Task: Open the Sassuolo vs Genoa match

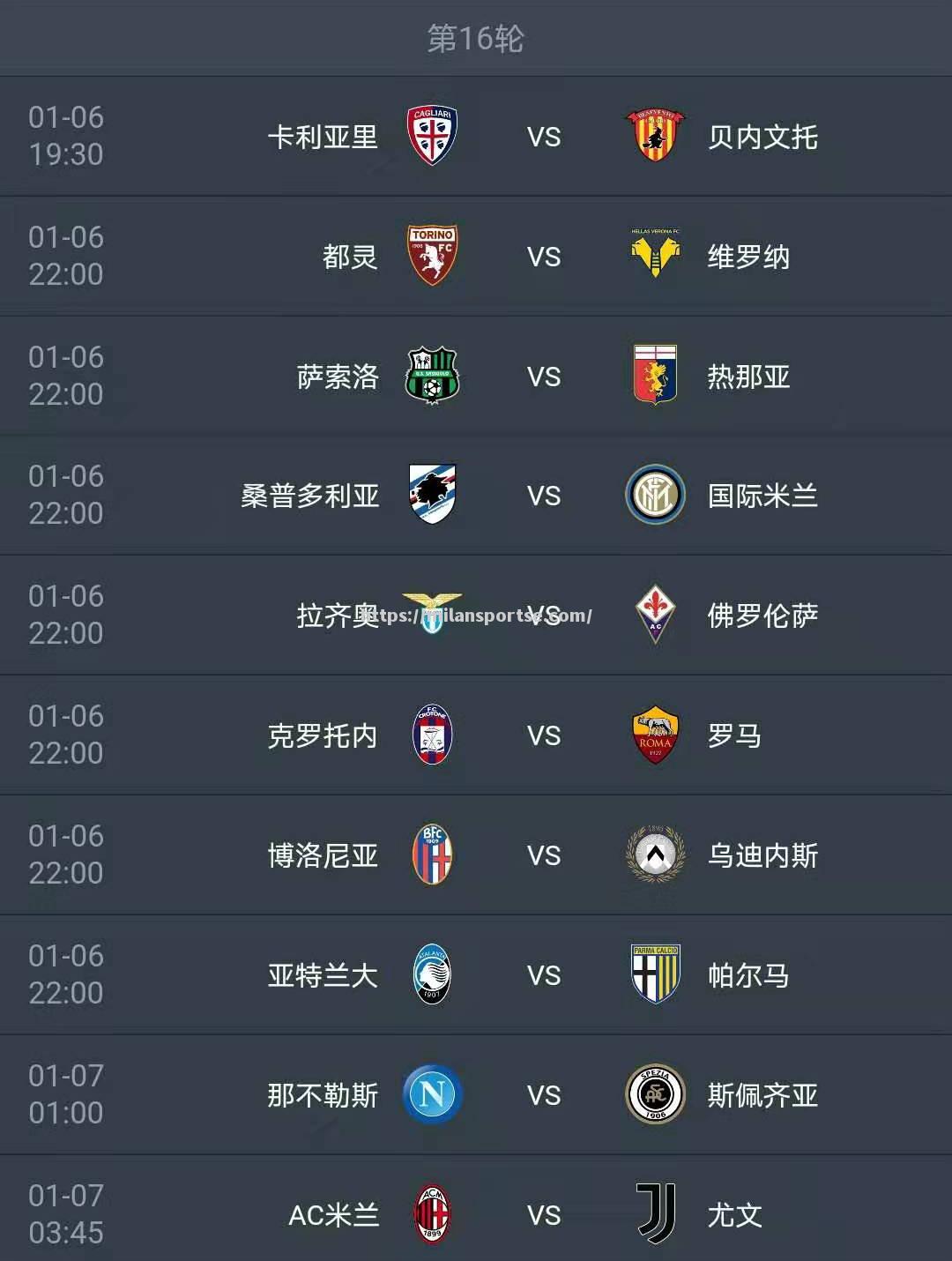Action: [x=543, y=377]
